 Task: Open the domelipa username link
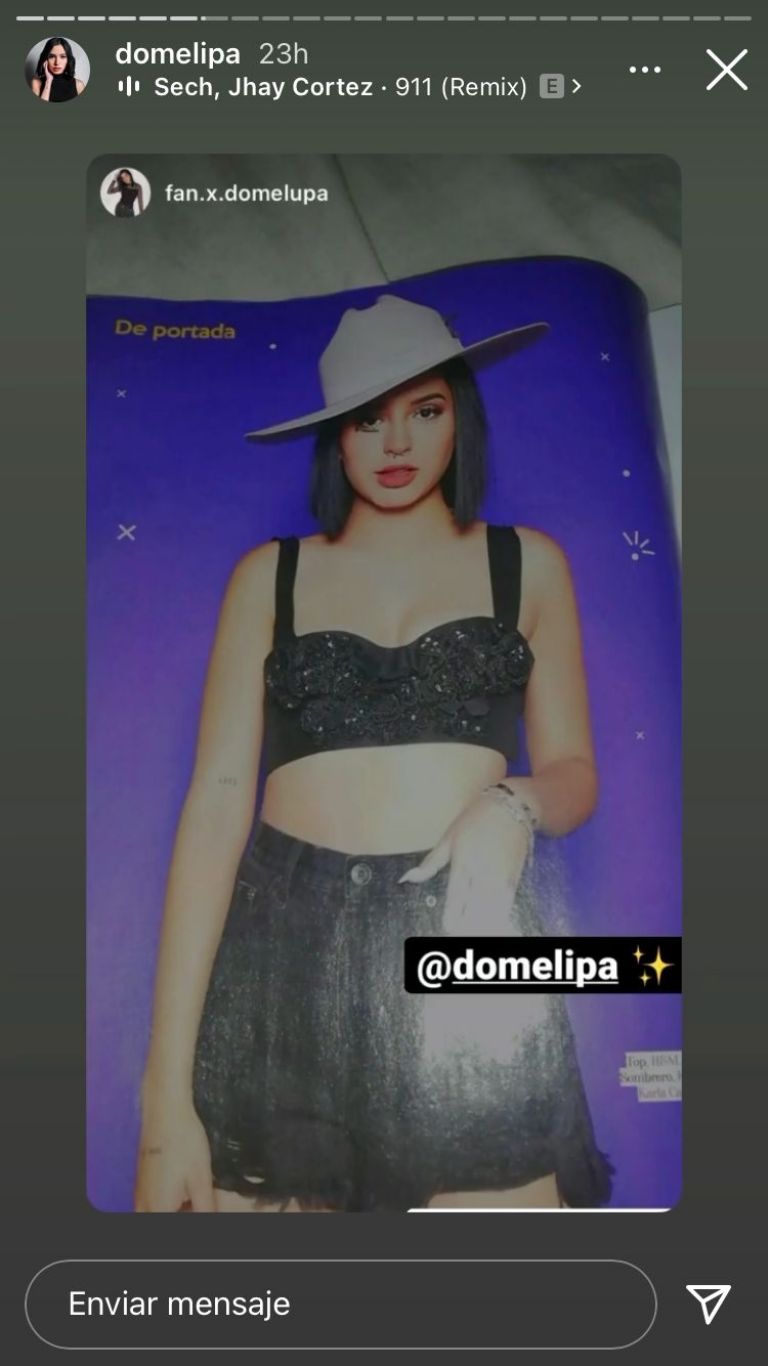pyautogui.click(x=177, y=53)
